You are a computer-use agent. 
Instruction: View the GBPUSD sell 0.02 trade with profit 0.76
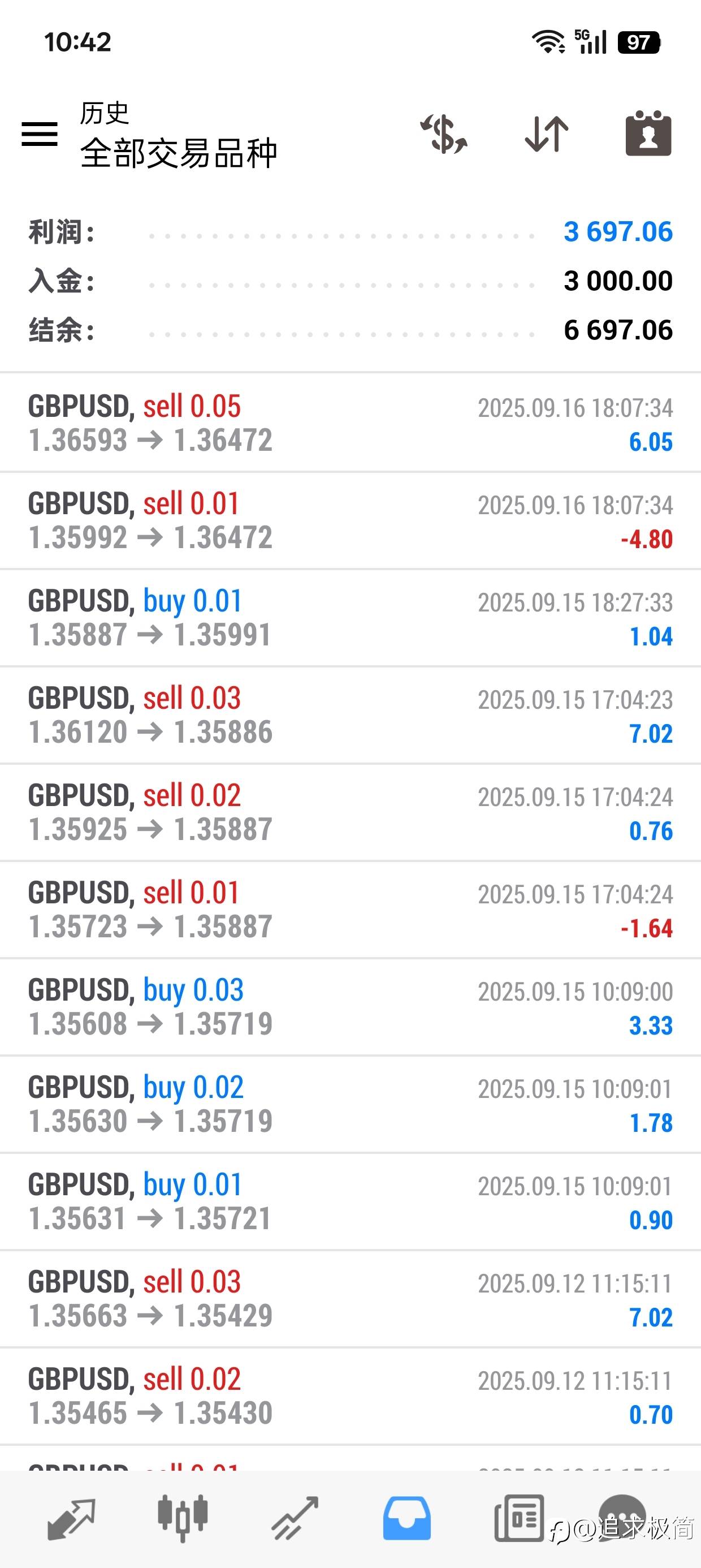click(350, 813)
